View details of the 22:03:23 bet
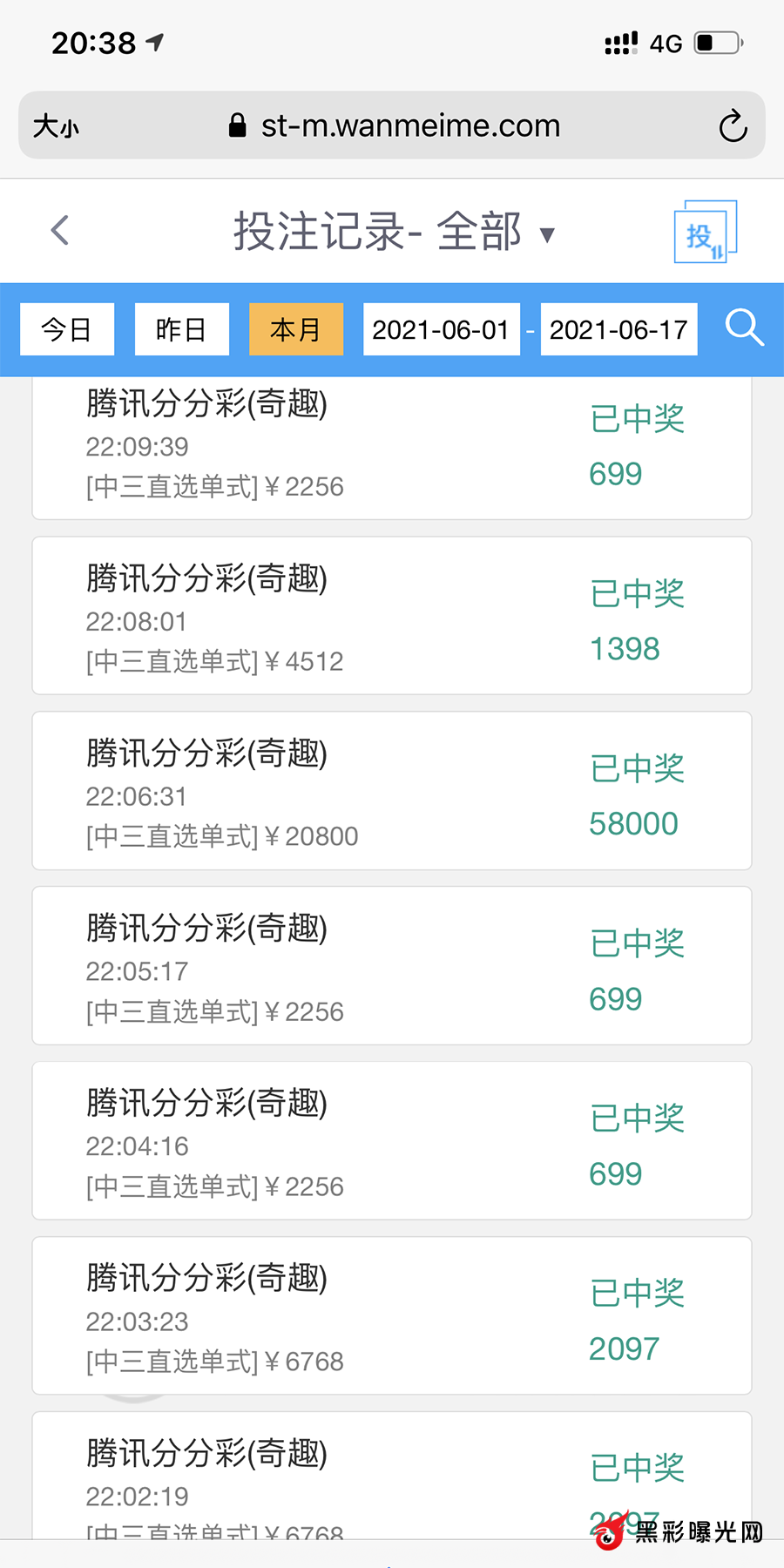Image resolution: width=784 pixels, height=1568 pixels. pos(391,1316)
